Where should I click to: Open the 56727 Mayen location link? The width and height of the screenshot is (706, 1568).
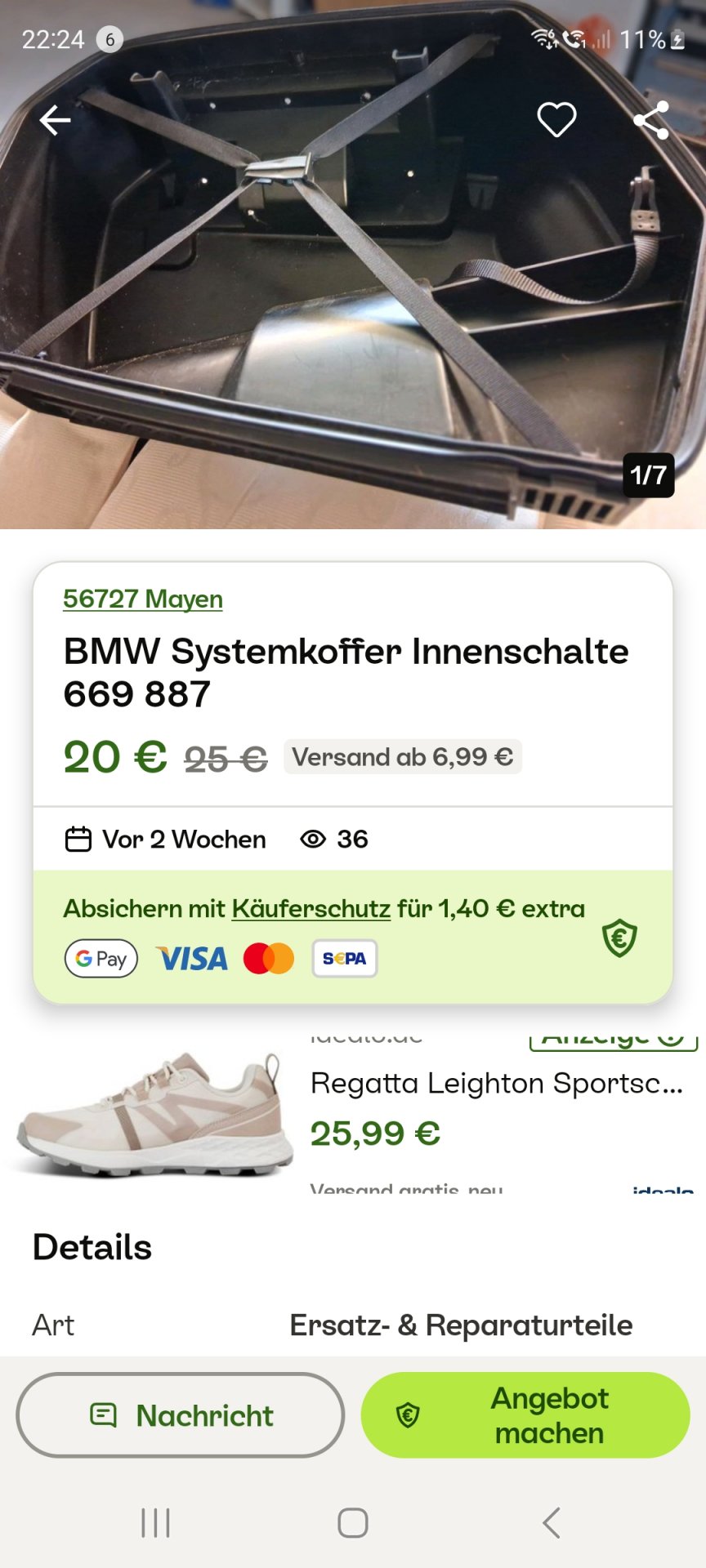[142, 599]
